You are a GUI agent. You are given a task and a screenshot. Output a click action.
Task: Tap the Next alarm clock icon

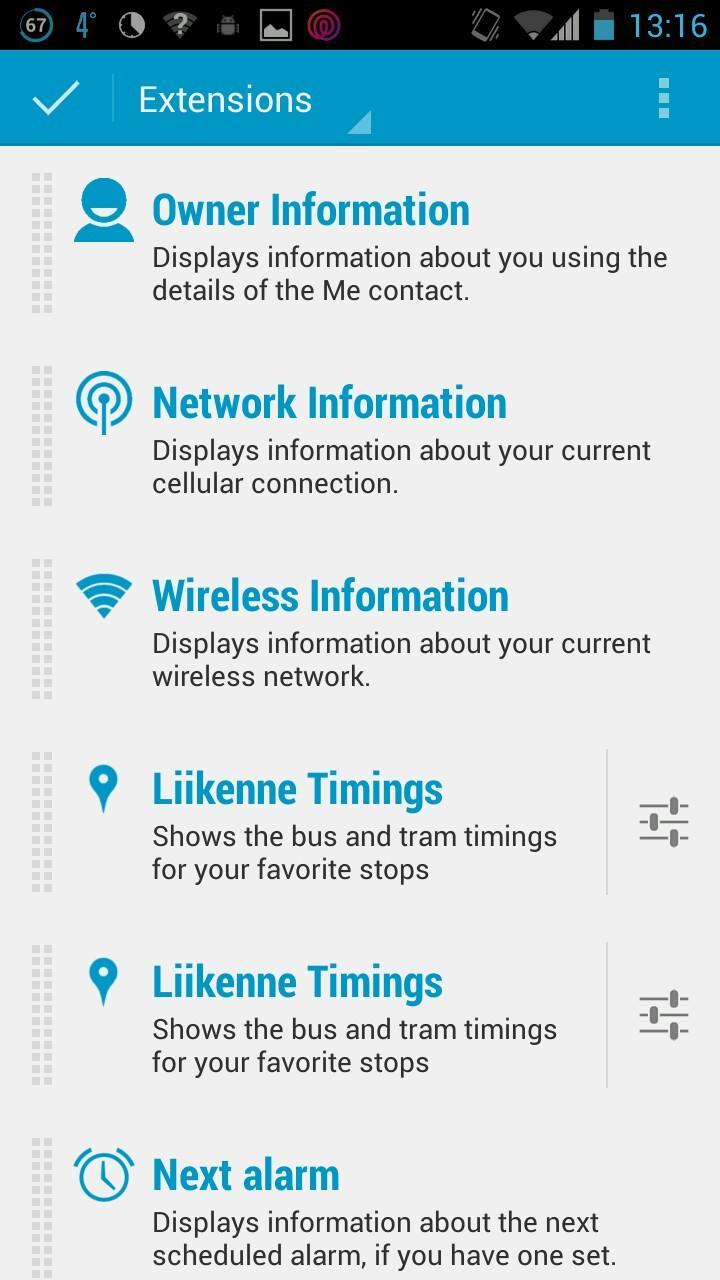[x=103, y=1174]
